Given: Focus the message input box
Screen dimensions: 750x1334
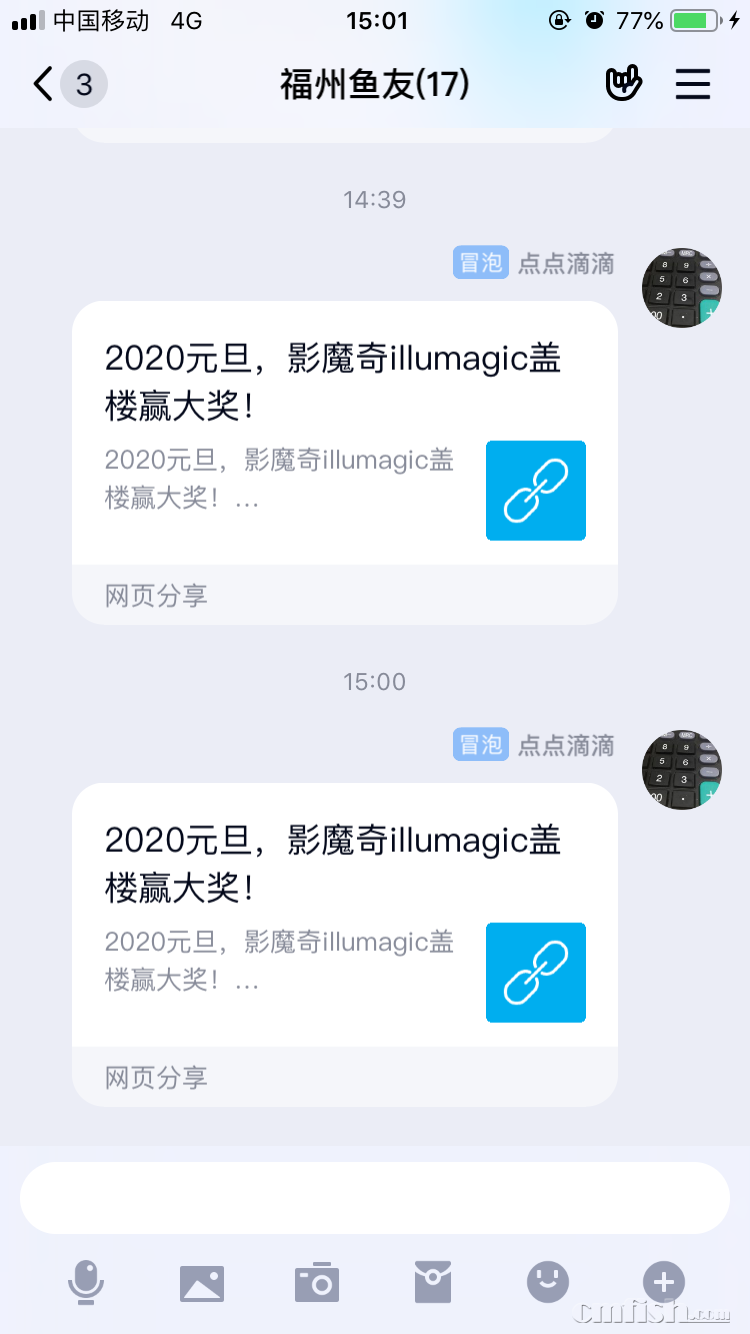Looking at the screenshot, I should pos(375,1198).
